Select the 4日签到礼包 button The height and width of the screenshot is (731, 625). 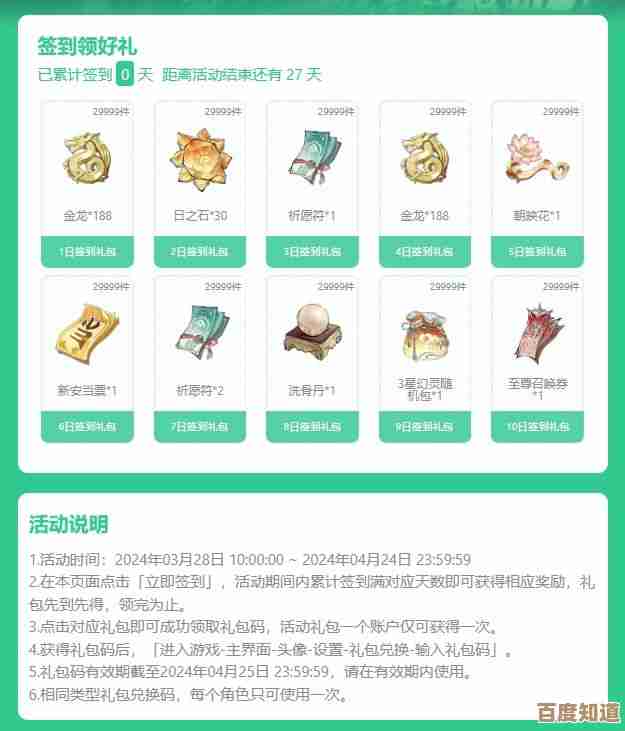[425, 252]
